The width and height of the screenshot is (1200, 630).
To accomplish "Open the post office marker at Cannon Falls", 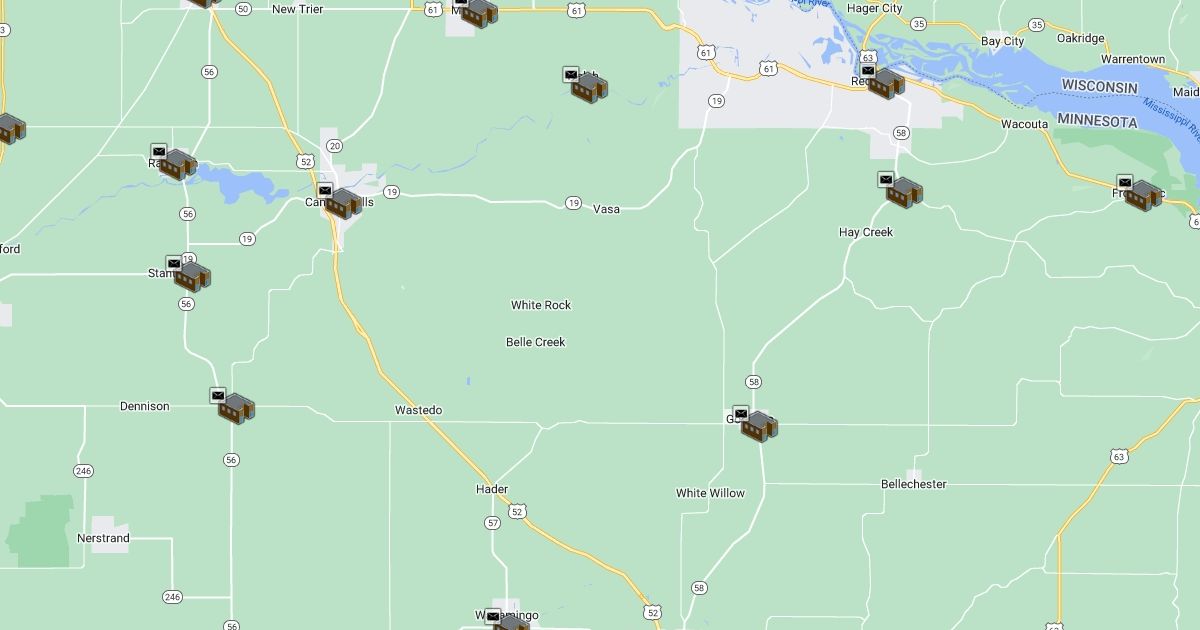I will (341, 203).
